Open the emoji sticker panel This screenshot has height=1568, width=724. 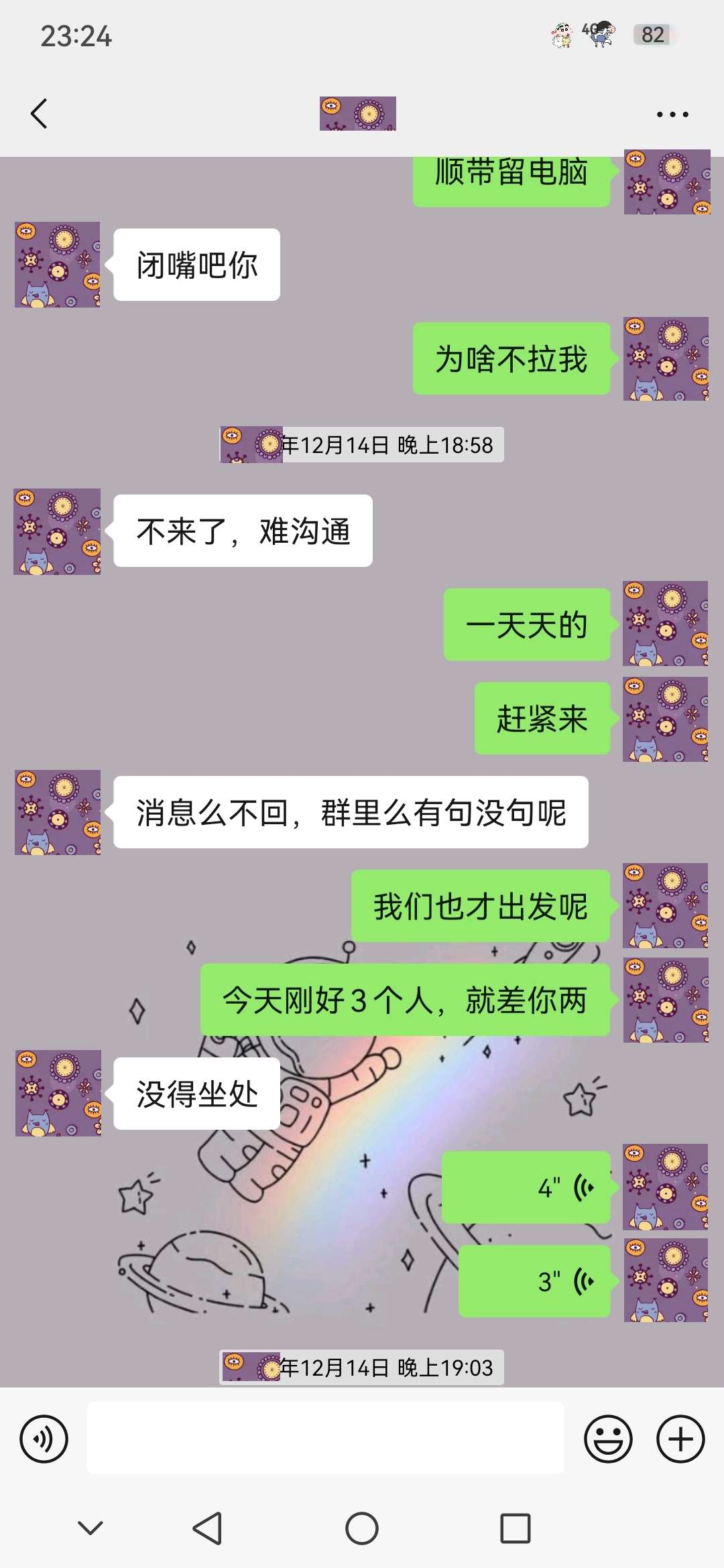coord(608,1439)
